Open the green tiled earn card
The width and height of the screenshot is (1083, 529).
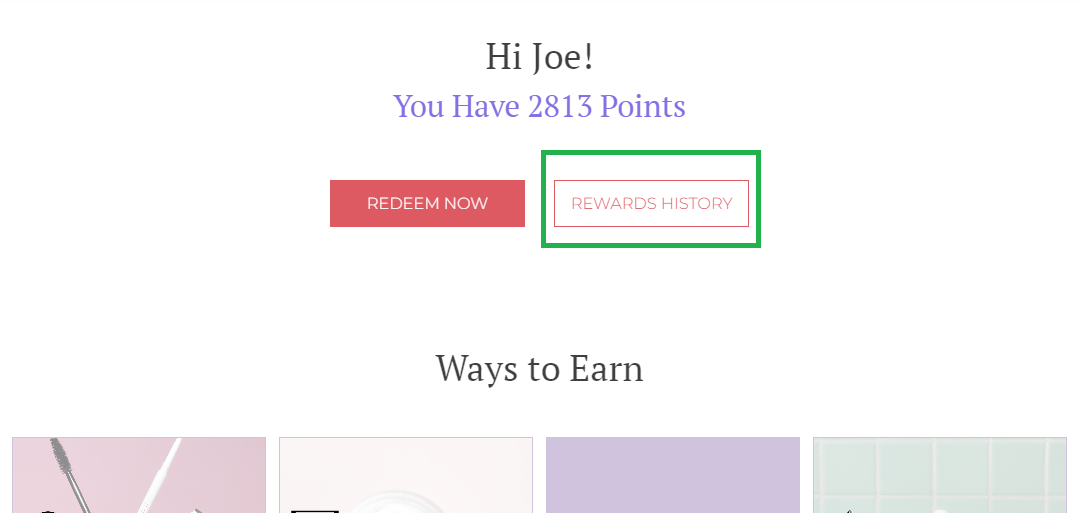(x=939, y=475)
